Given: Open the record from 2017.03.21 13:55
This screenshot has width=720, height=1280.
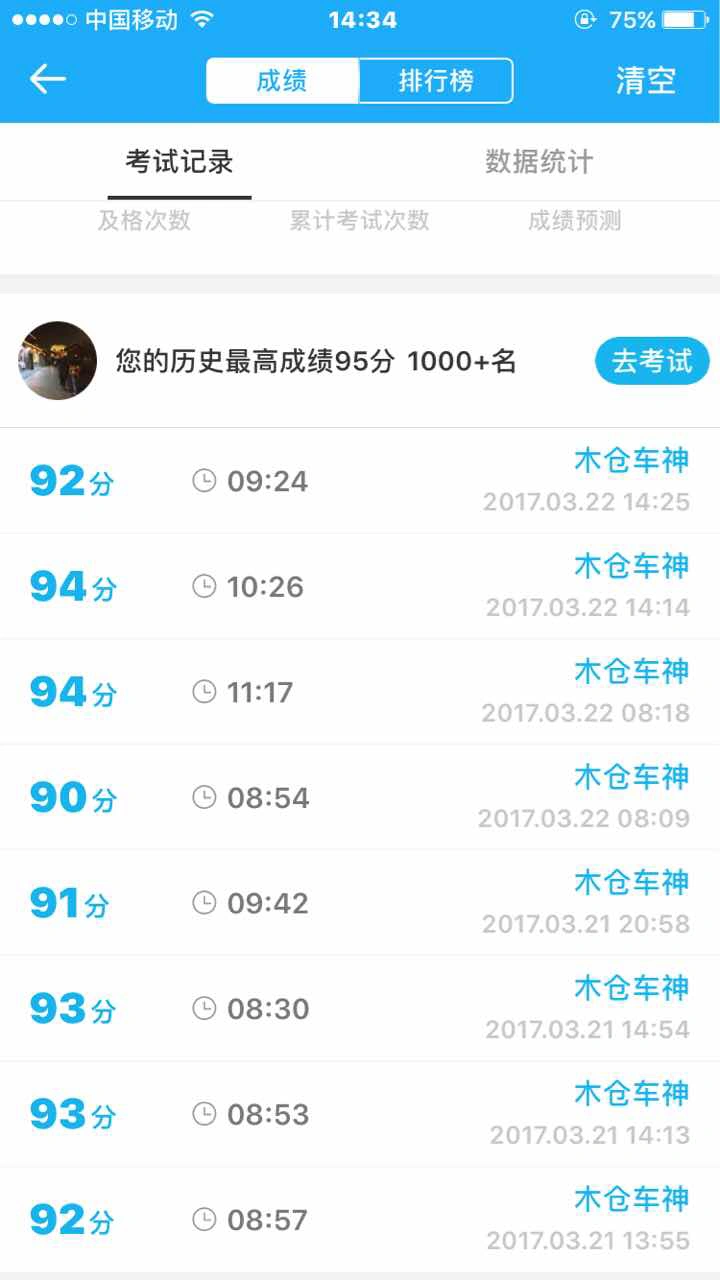Looking at the screenshot, I should click(360, 1220).
